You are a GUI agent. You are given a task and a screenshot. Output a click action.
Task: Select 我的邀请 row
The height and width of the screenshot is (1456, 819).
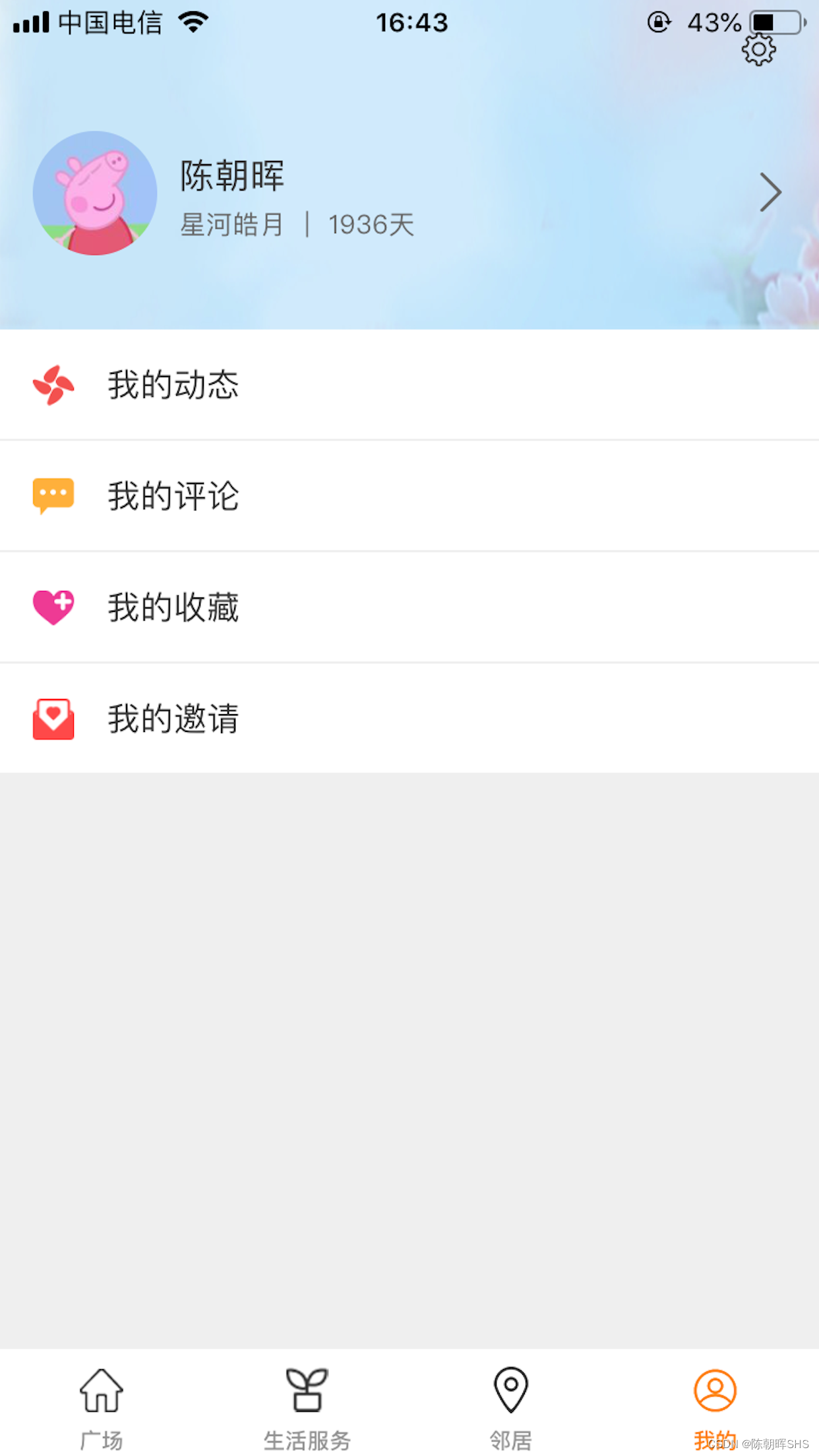tap(409, 718)
